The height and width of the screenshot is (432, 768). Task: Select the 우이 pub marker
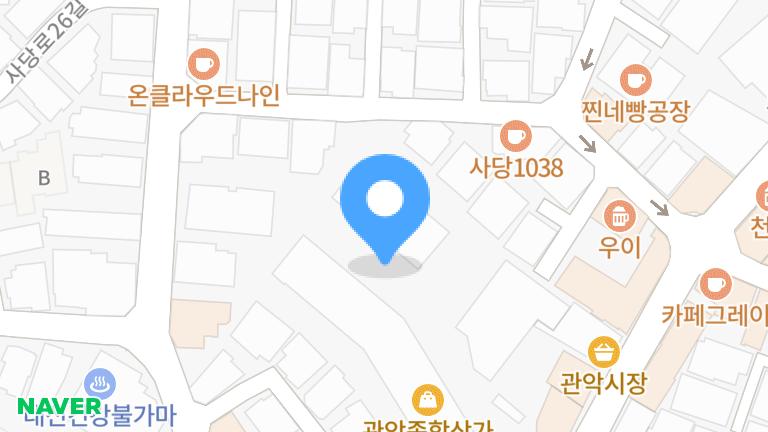tap(619, 214)
